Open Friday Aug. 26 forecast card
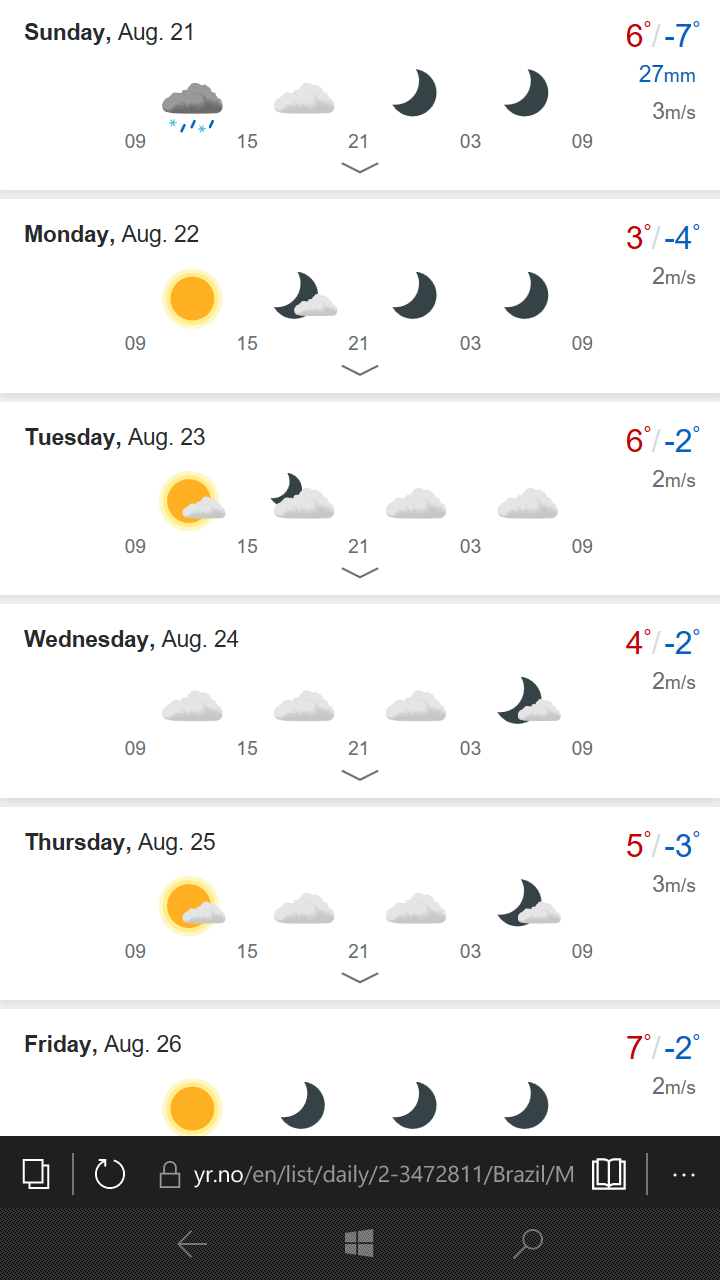The image size is (720, 1280). 360,1073
